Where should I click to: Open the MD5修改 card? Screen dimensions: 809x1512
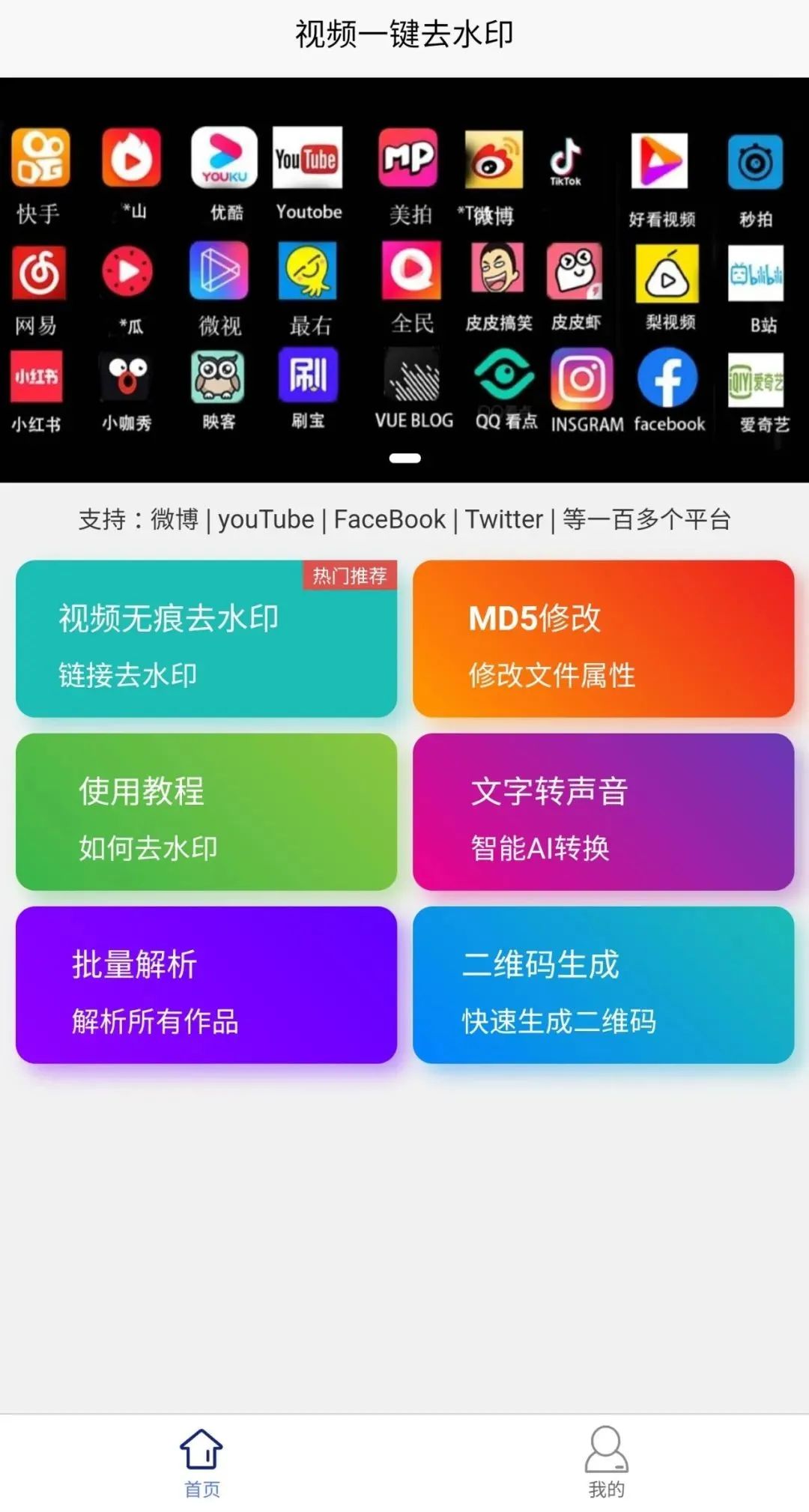pos(603,638)
